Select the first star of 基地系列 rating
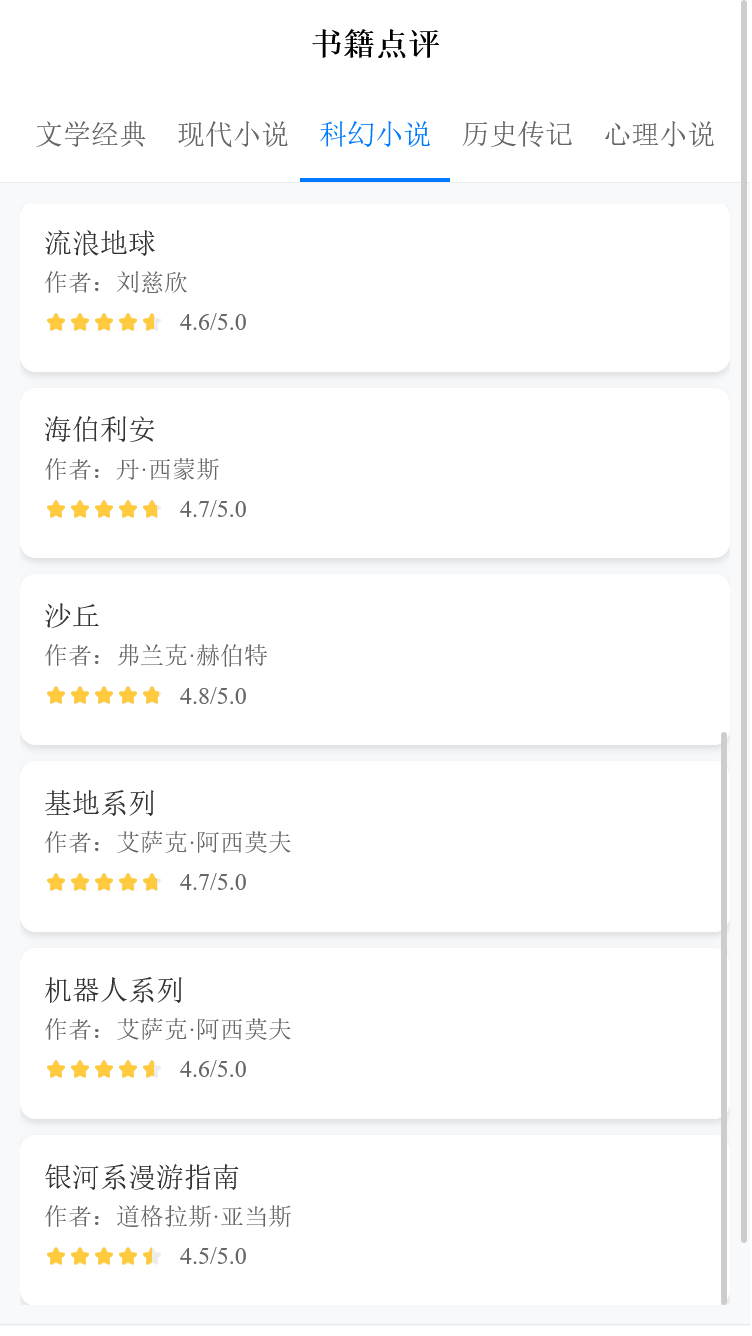This screenshot has height=1336, width=752. pyautogui.click(x=55, y=882)
